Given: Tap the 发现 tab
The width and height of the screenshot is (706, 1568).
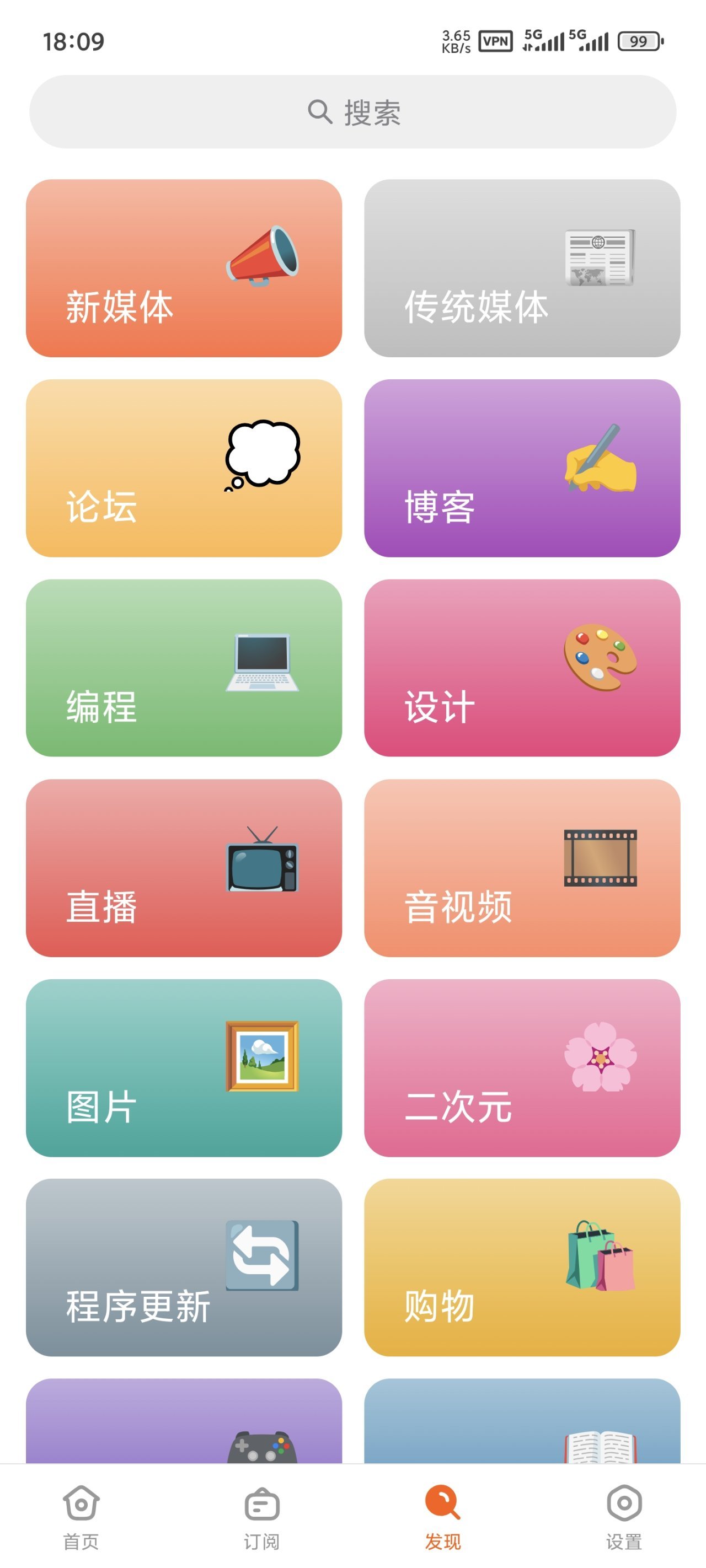Looking at the screenshot, I should 443,1516.
